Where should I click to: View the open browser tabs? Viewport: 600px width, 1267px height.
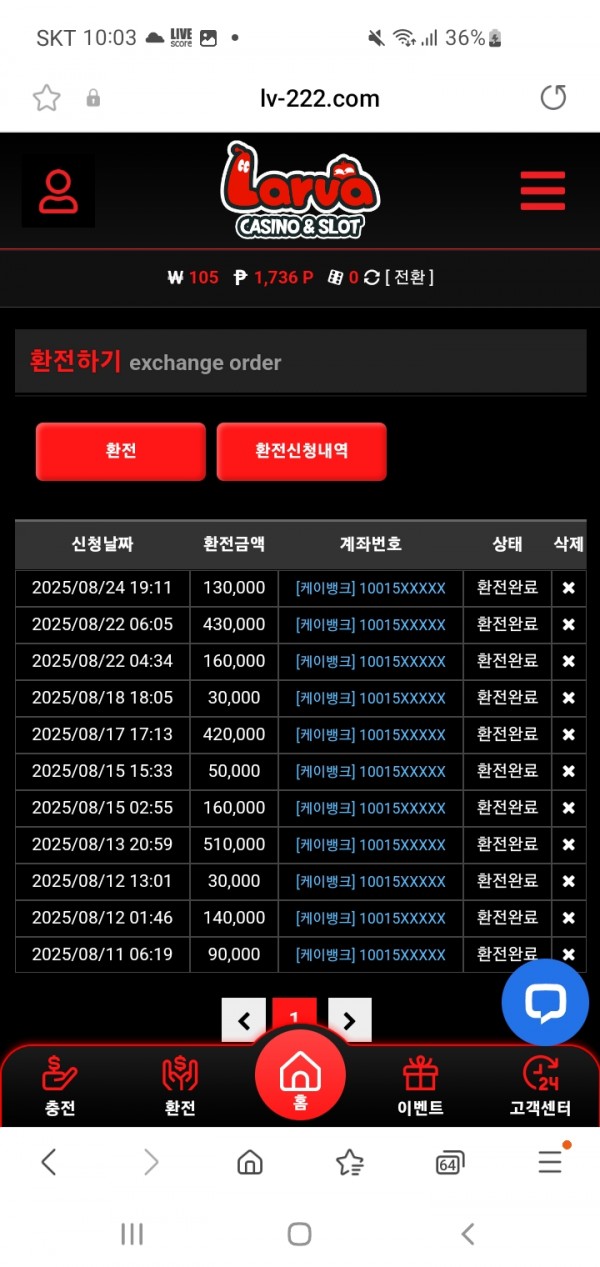(x=450, y=1162)
